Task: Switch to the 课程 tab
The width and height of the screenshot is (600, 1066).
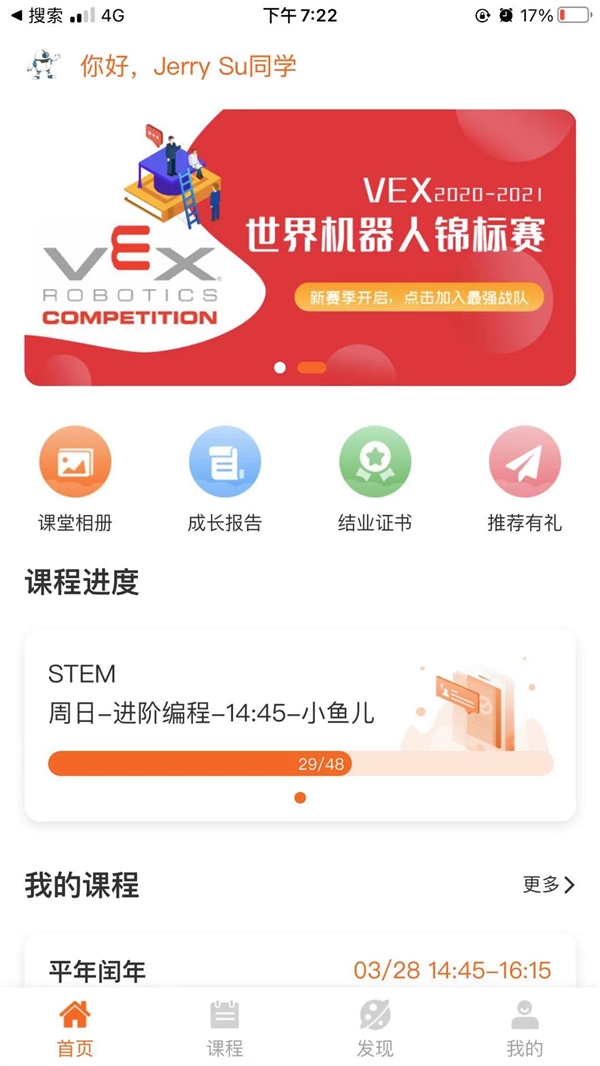Action: click(x=225, y=1028)
